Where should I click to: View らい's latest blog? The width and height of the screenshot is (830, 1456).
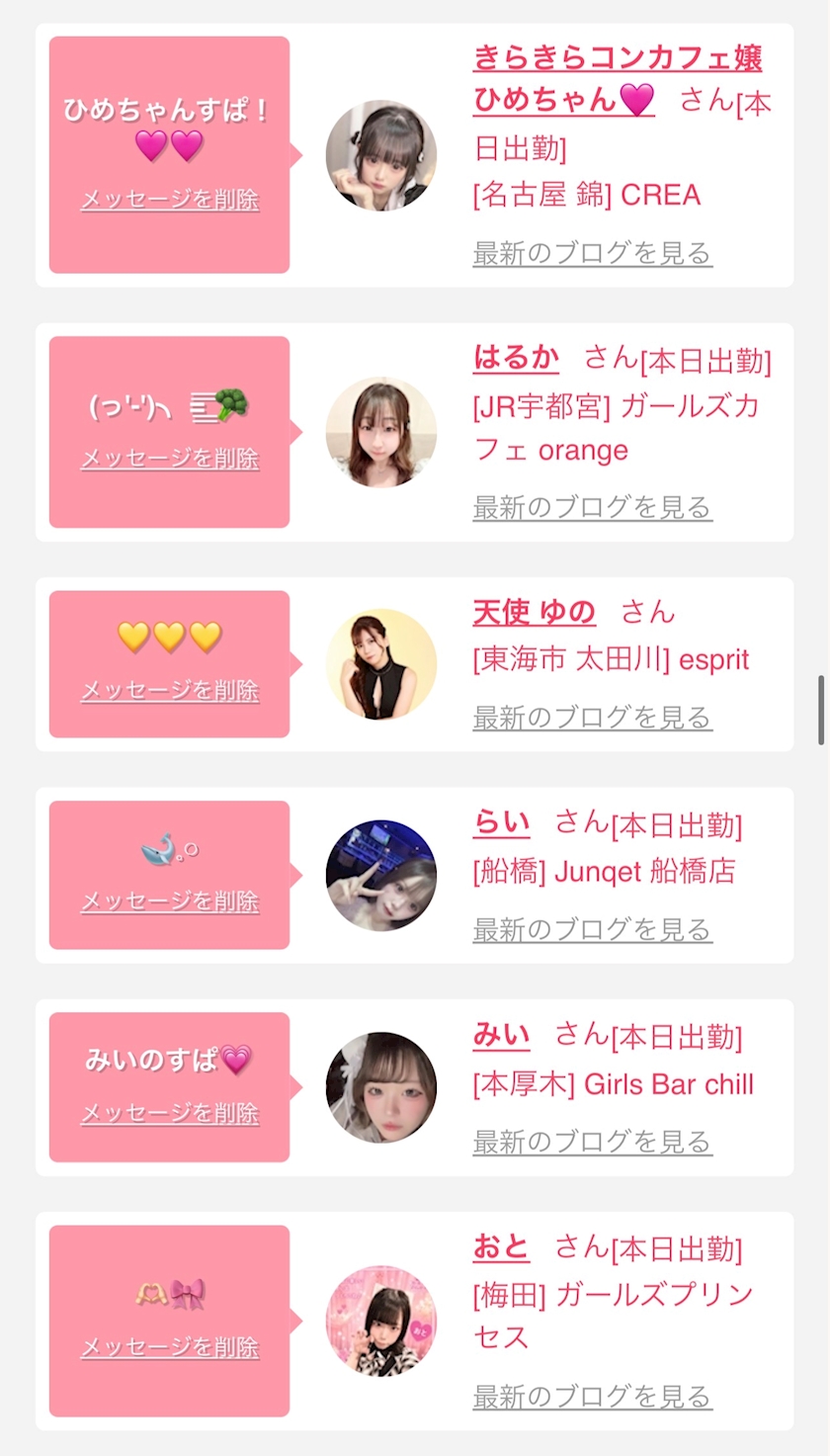[592, 929]
